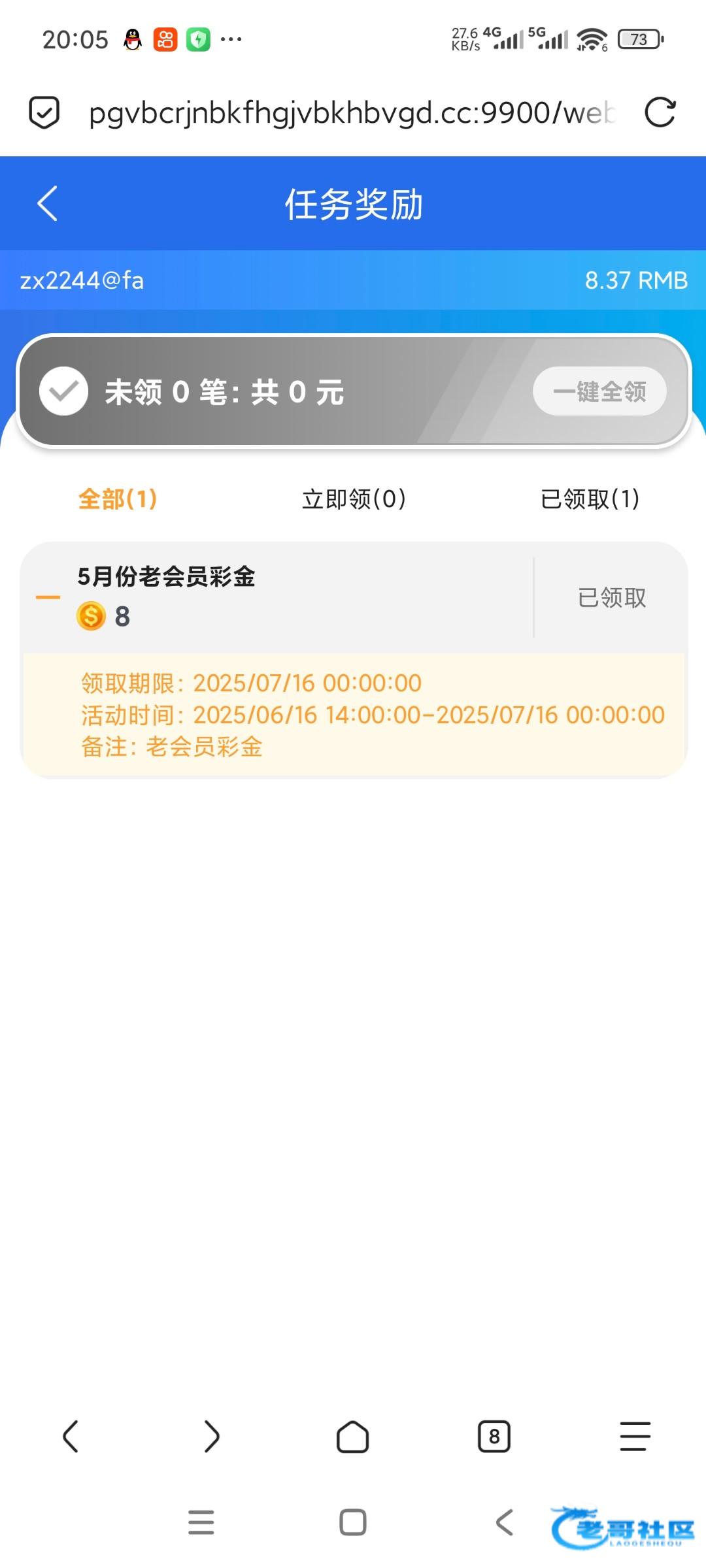Collapse the 5月份老会员彩金 reward details

tap(48, 597)
